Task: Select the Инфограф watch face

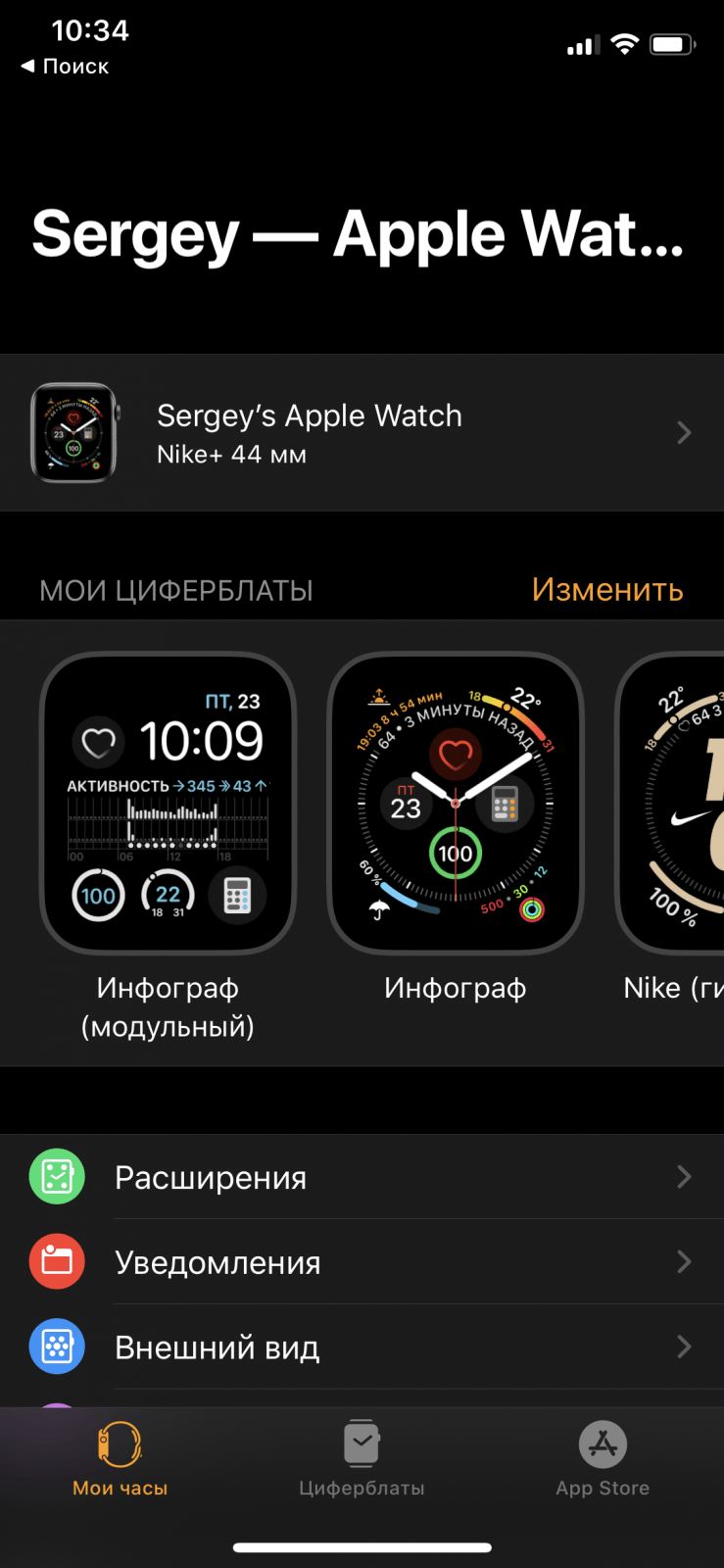Action: (x=455, y=804)
